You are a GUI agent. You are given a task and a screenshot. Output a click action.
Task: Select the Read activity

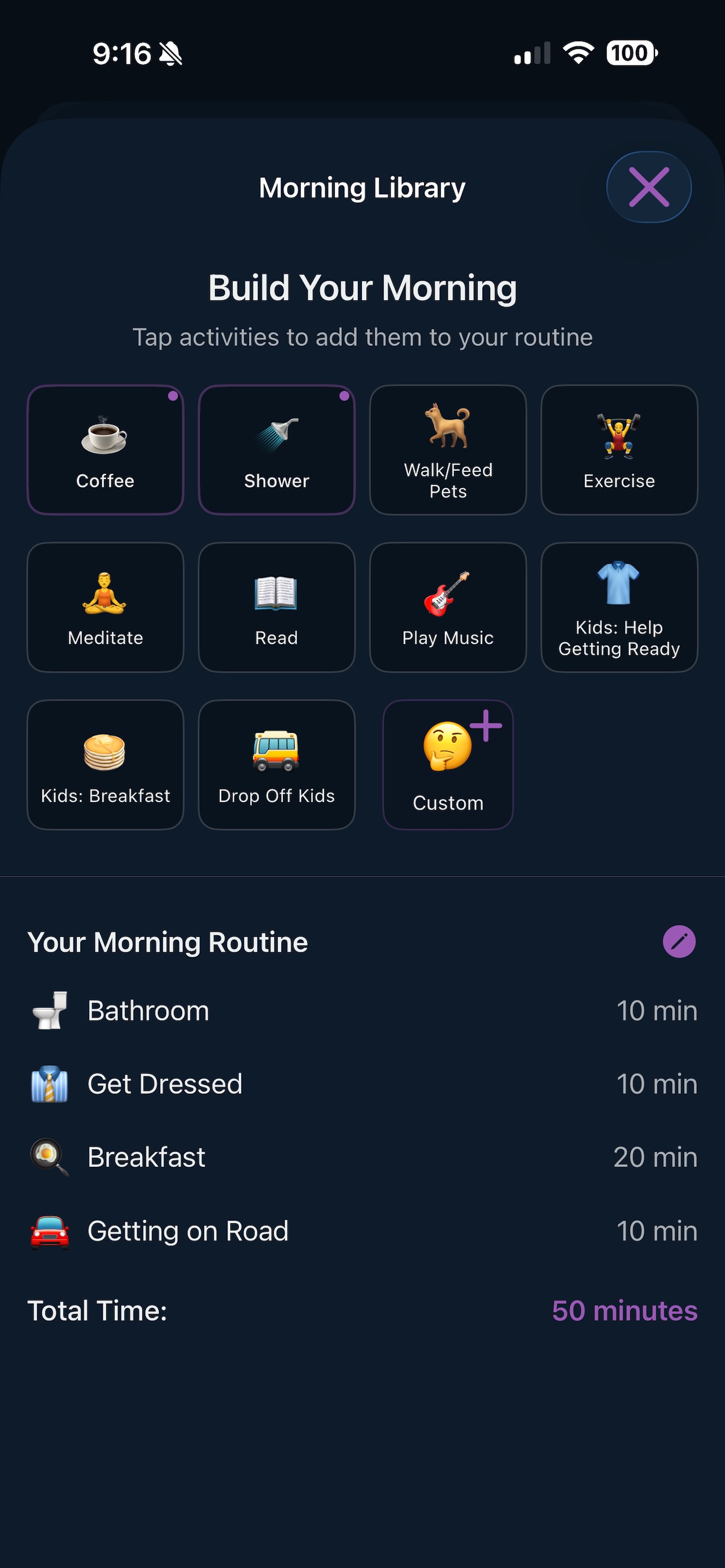point(276,607)
